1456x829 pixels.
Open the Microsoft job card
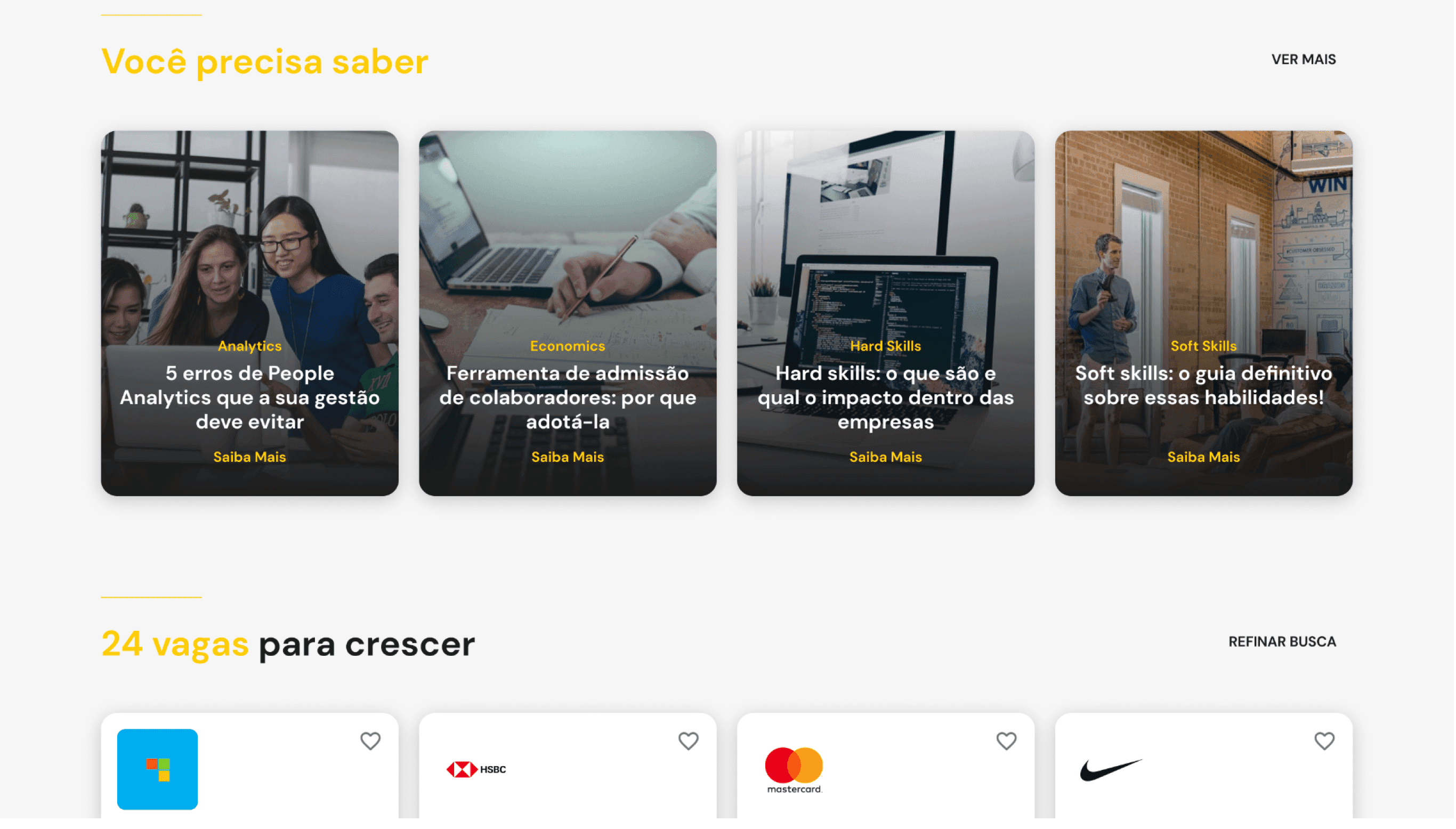(x=273, y=786)
